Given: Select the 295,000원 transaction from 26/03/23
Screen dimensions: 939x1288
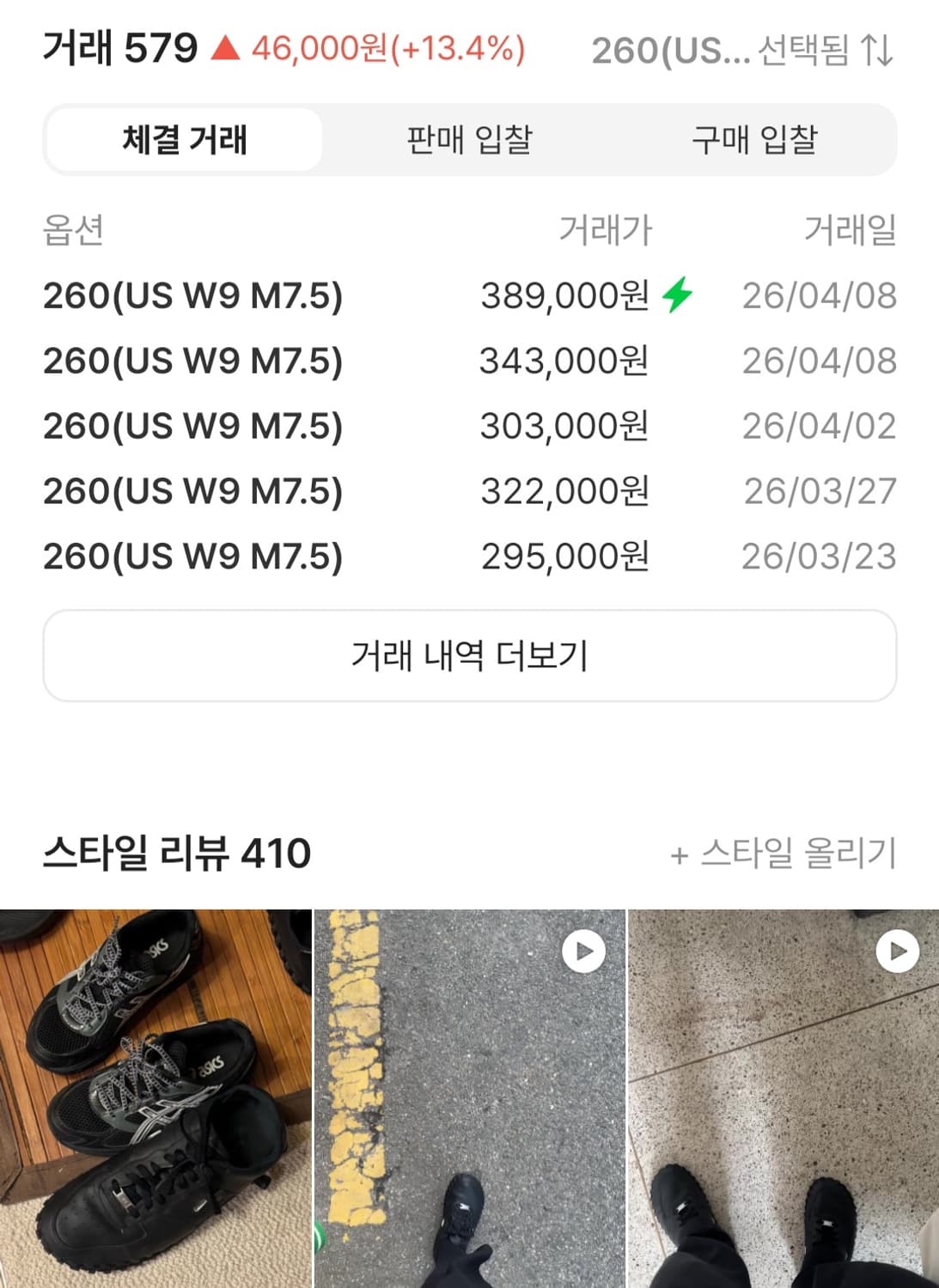Looking at the screenshot, I should (469, 556).
